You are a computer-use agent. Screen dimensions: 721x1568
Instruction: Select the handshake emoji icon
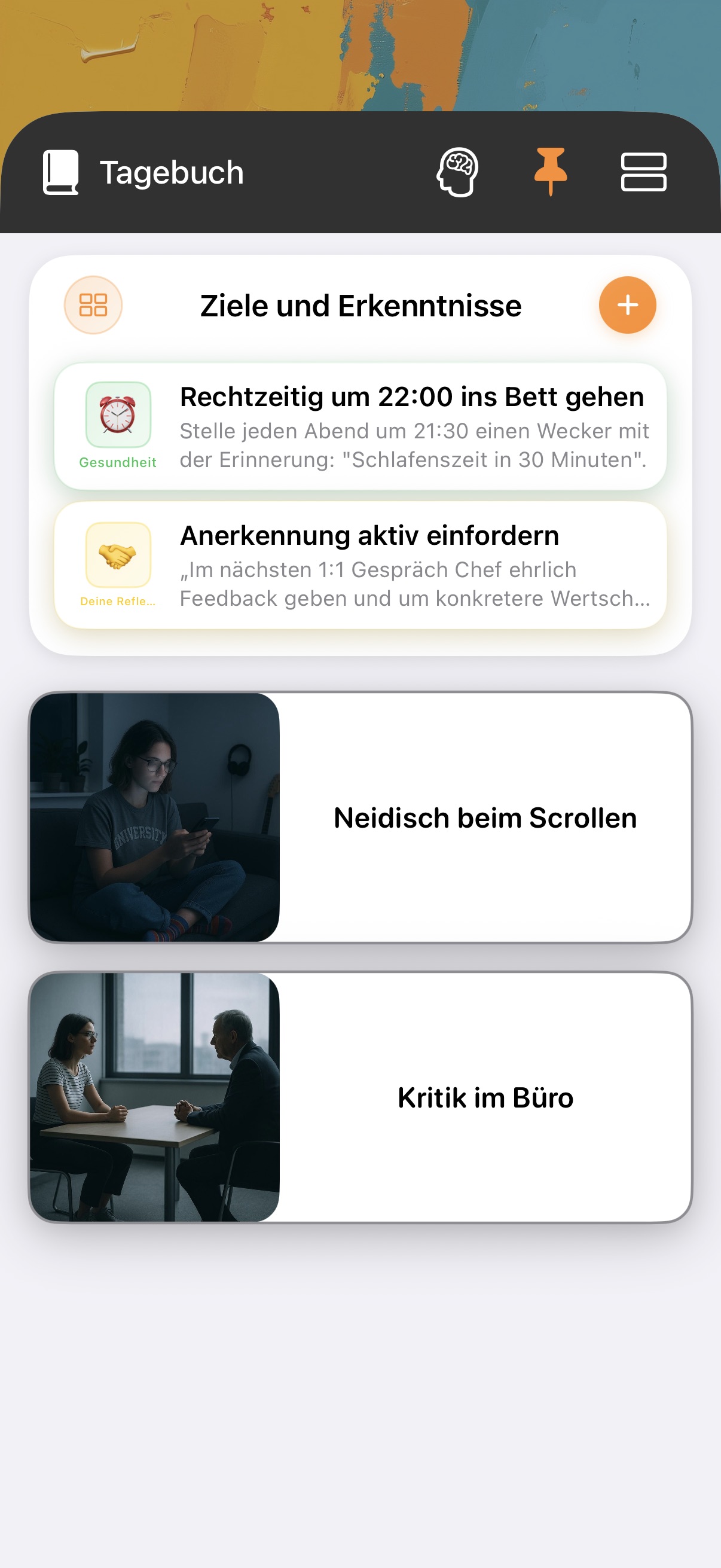point(118,553)
